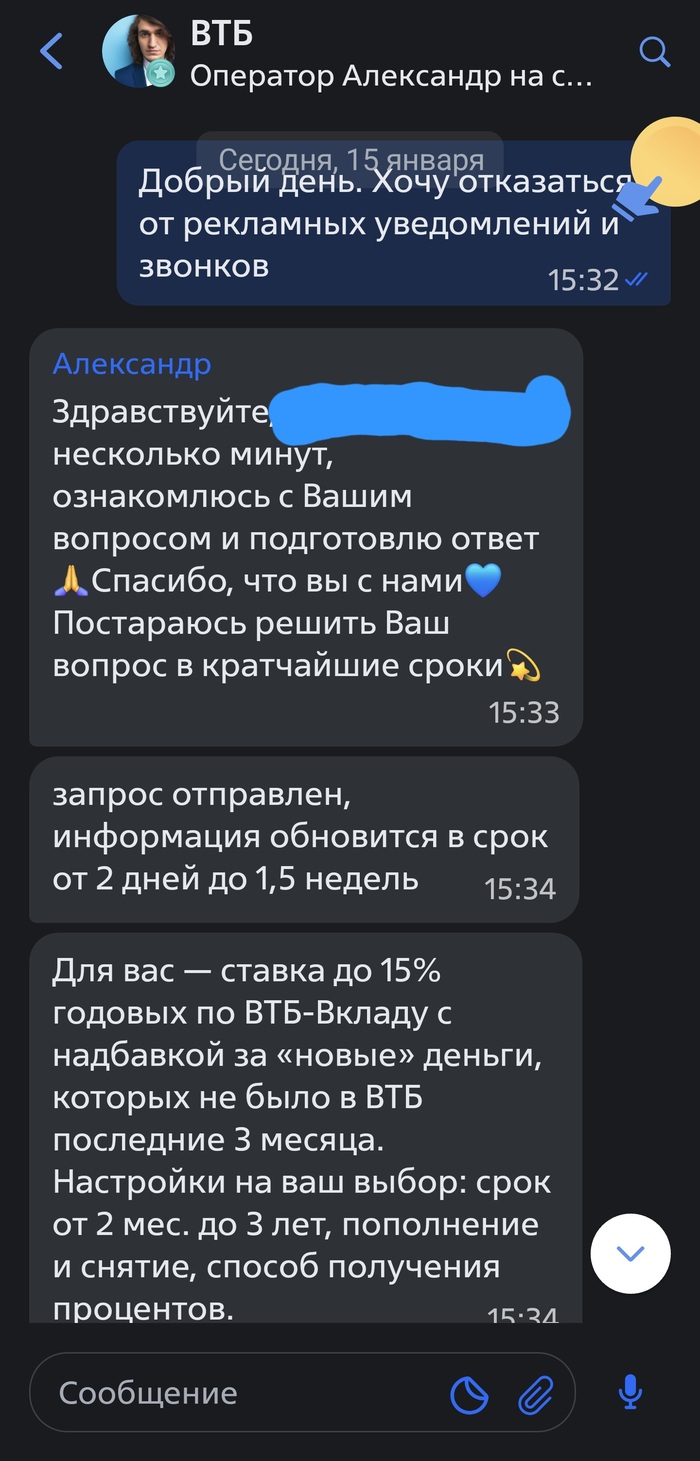
Task: Jump to latest message with down arrow
Action: pos(630,1253)
